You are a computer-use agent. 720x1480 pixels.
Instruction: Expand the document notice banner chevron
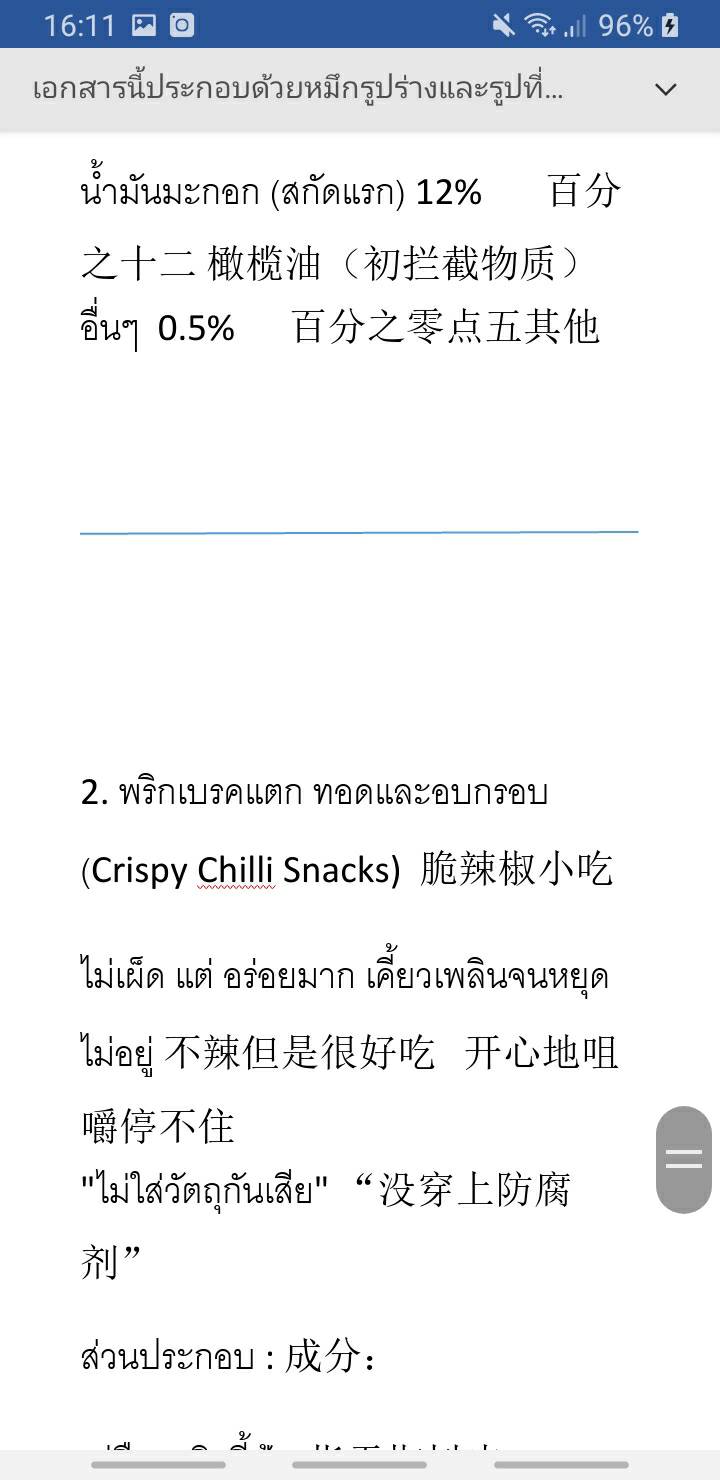pyautogui.click(x=665, y=90)
